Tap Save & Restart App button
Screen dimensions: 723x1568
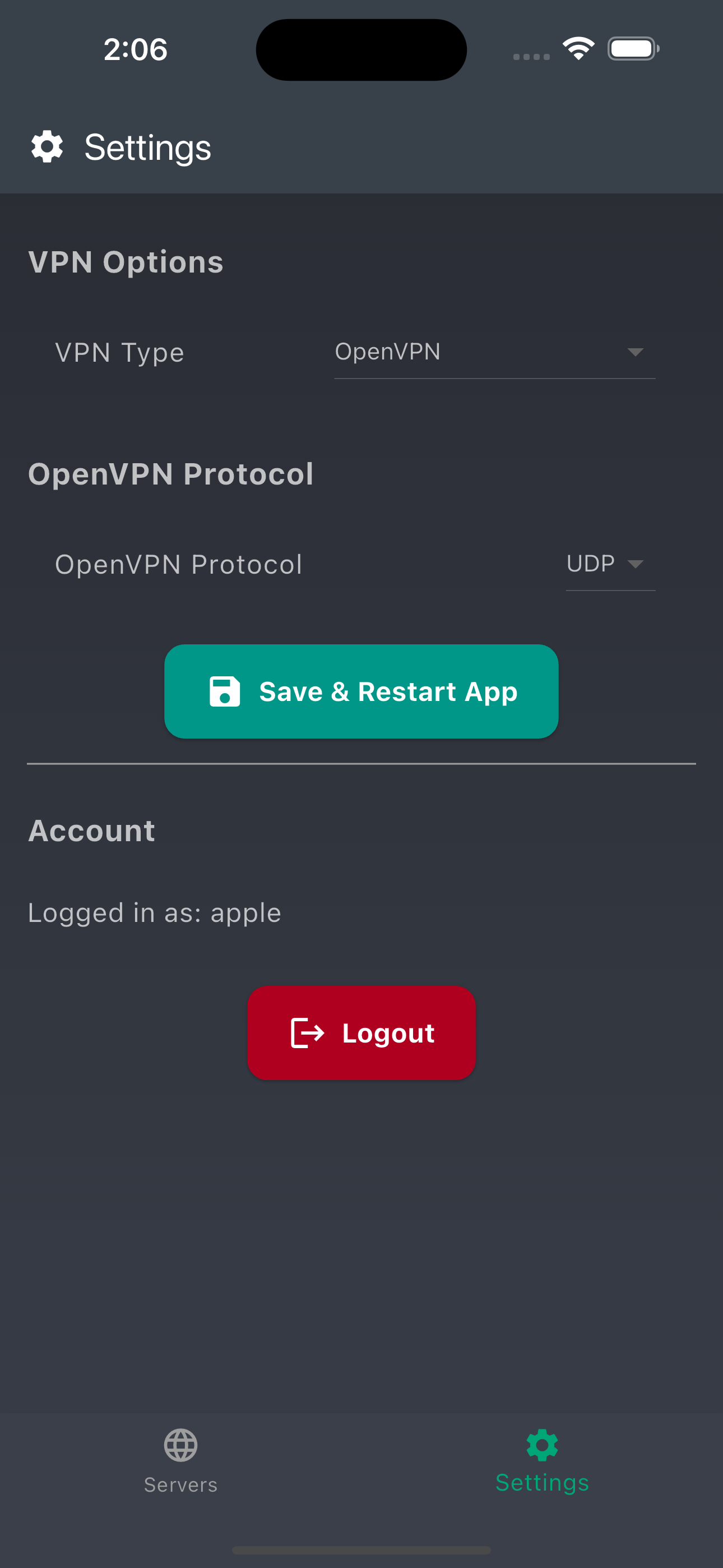361,691
